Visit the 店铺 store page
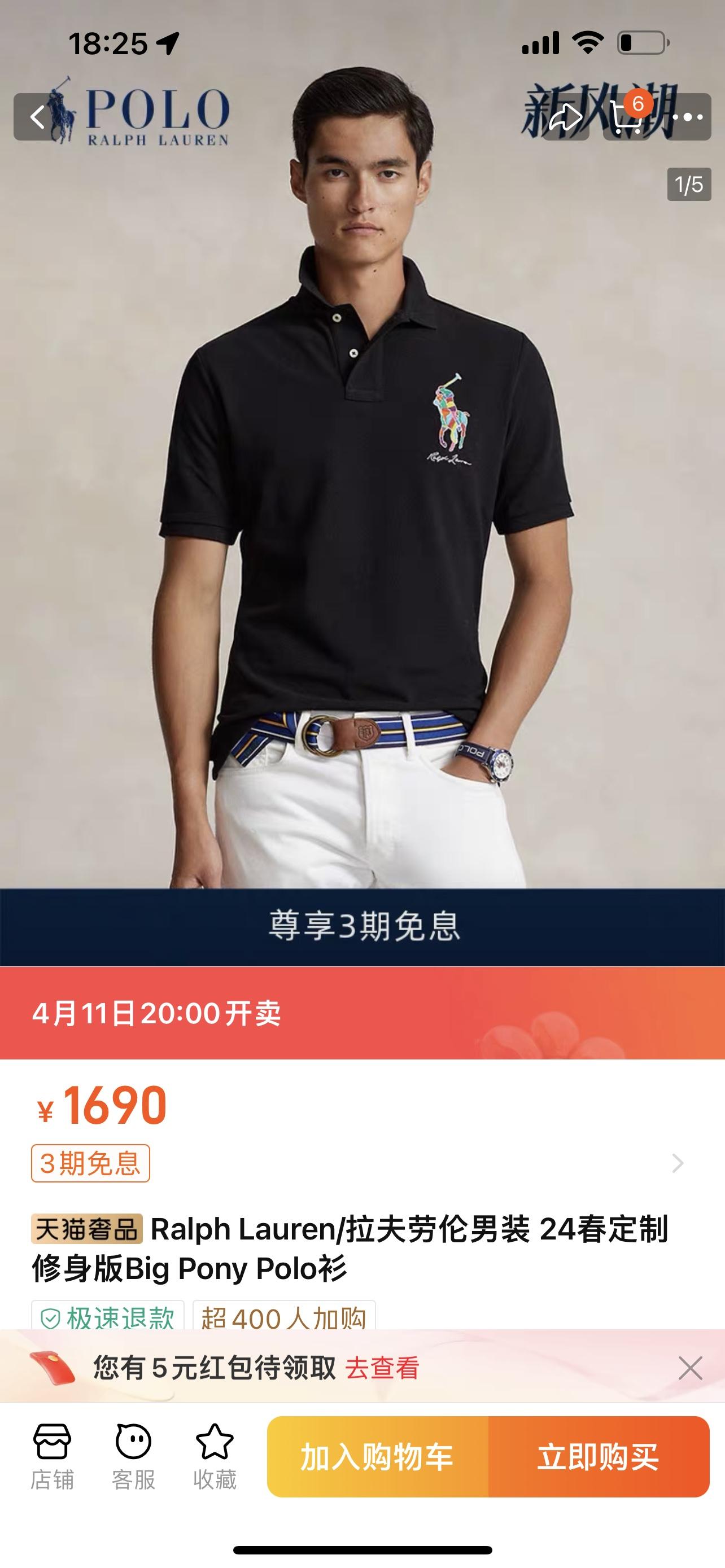Viewport: 725px width, 1568px height. click(53, 1456)
